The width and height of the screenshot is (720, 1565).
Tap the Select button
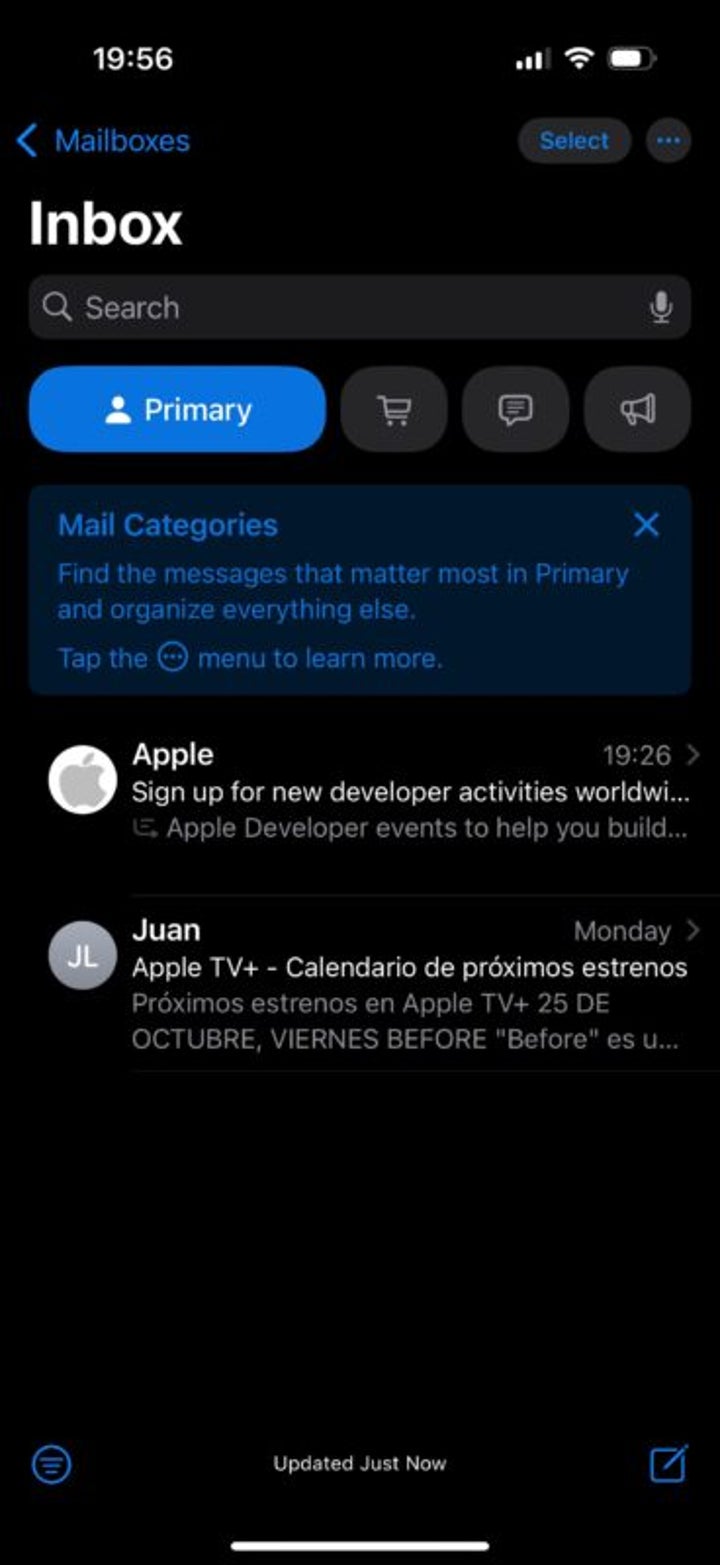tap(574, 141)
